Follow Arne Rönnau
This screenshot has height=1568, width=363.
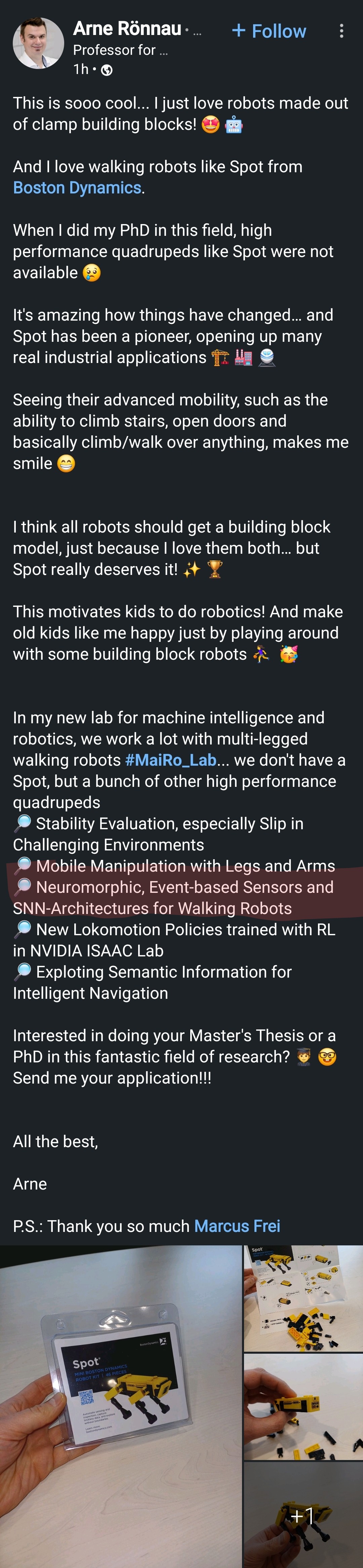269,31
